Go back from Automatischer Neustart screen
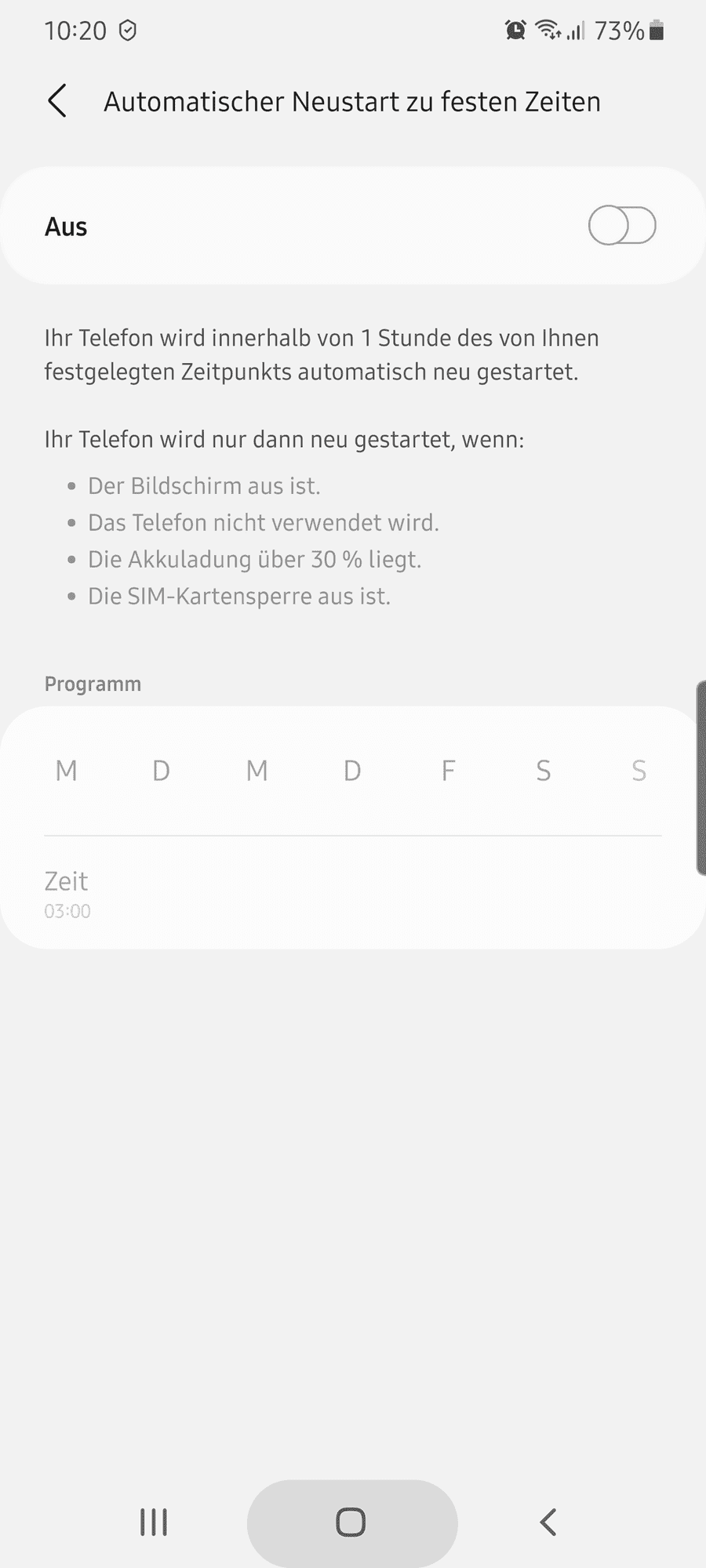This screenshot has width=706, height=1568. click(57, 101)
